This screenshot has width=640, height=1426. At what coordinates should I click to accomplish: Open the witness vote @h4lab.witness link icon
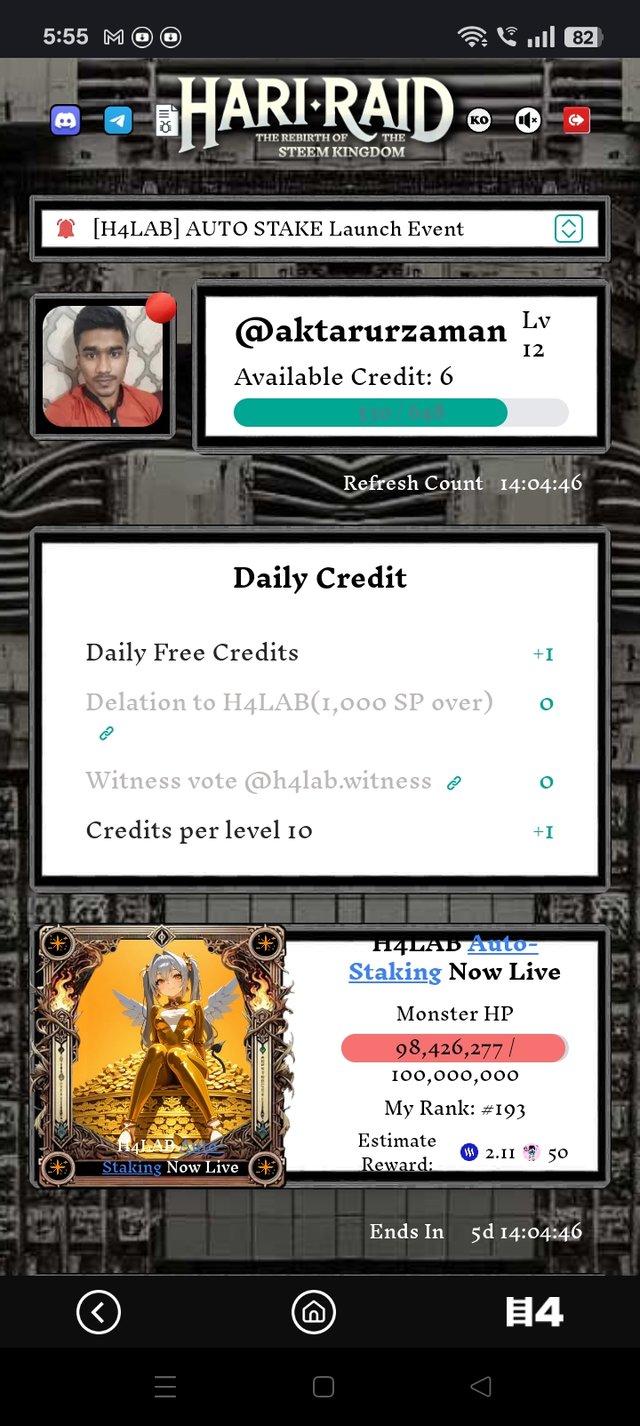454,783
